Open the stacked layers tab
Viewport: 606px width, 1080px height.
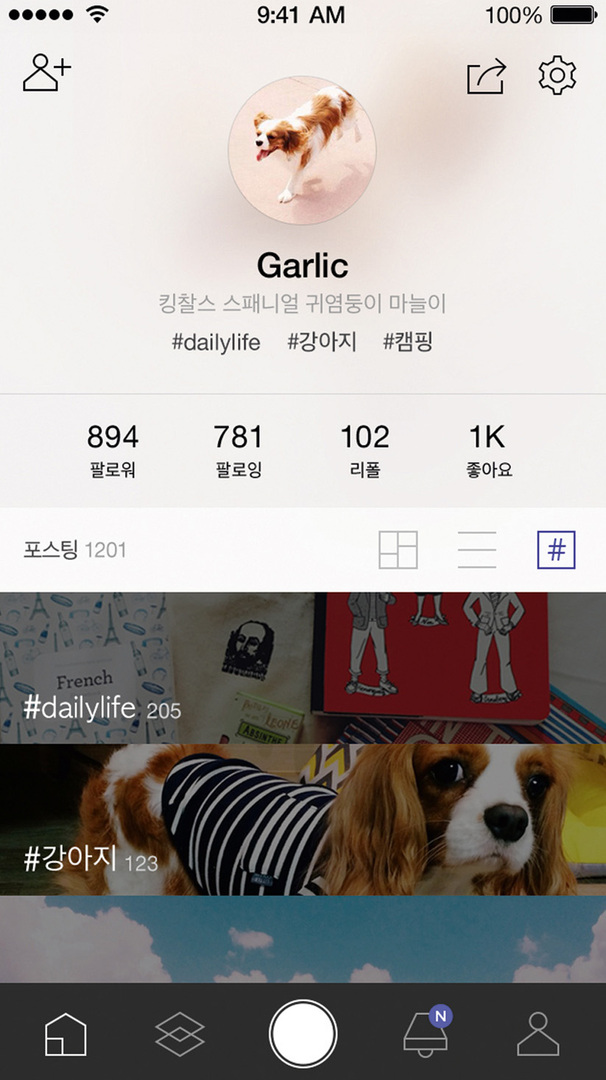pos(180,1034)
